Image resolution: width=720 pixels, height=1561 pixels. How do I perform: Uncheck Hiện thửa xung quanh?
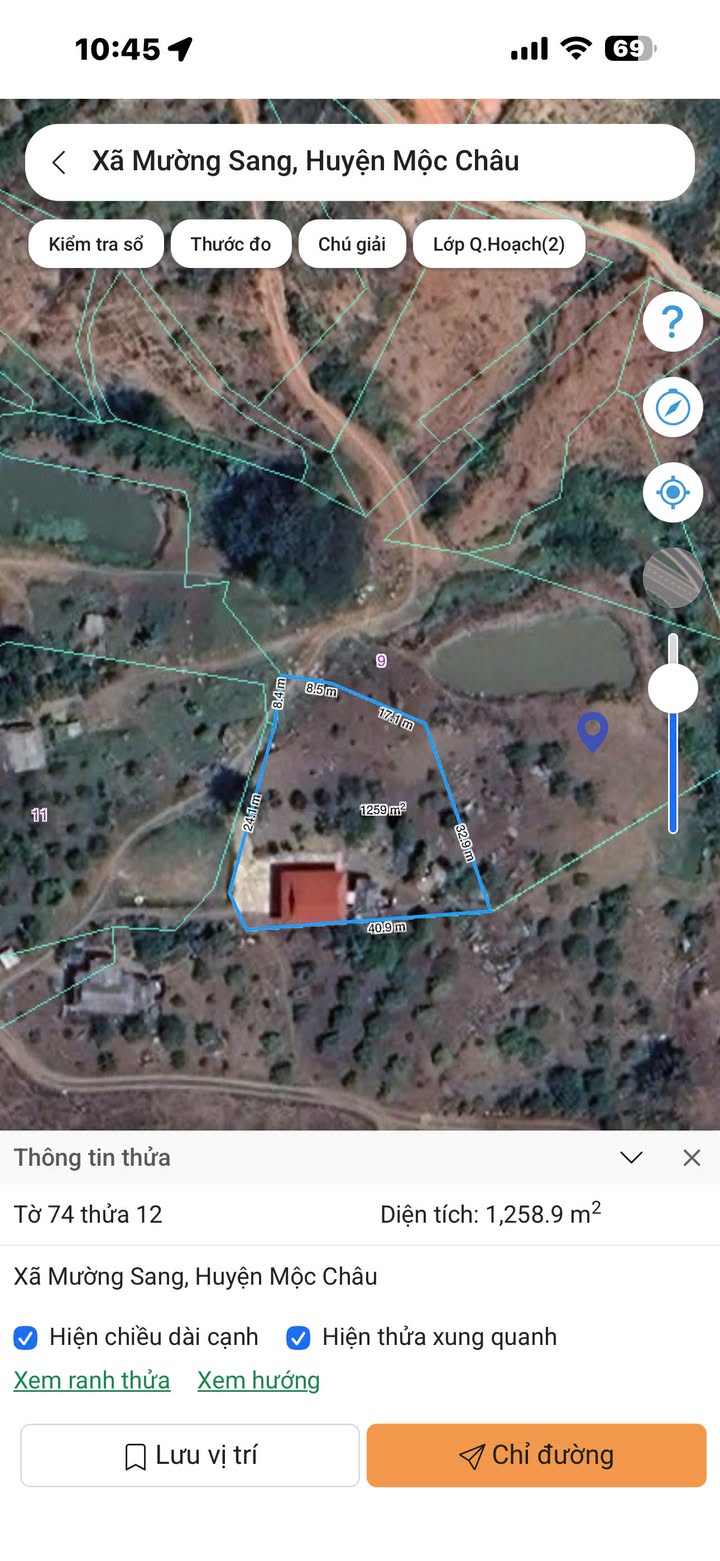coord(298,1338)
